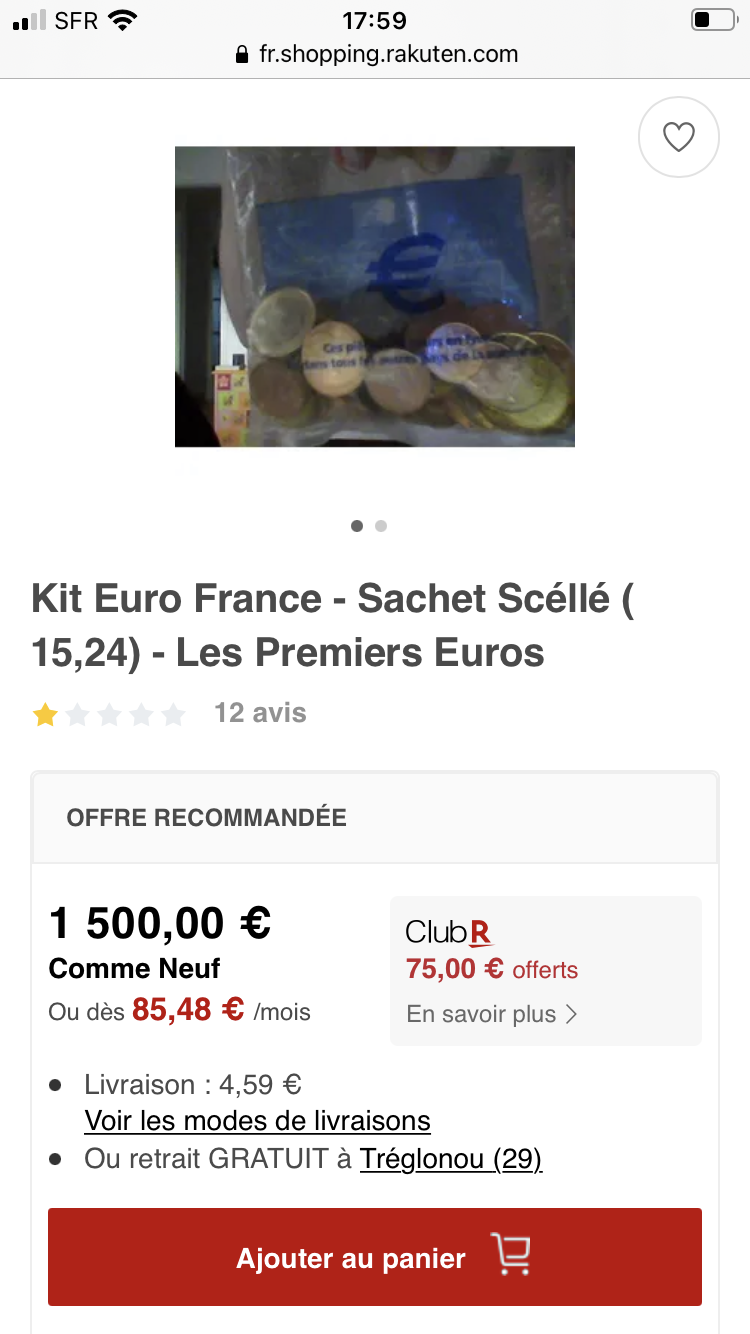Add the product to cart with Ajouter au panier
The image size is (750, 1334).
pos(375,1257)
